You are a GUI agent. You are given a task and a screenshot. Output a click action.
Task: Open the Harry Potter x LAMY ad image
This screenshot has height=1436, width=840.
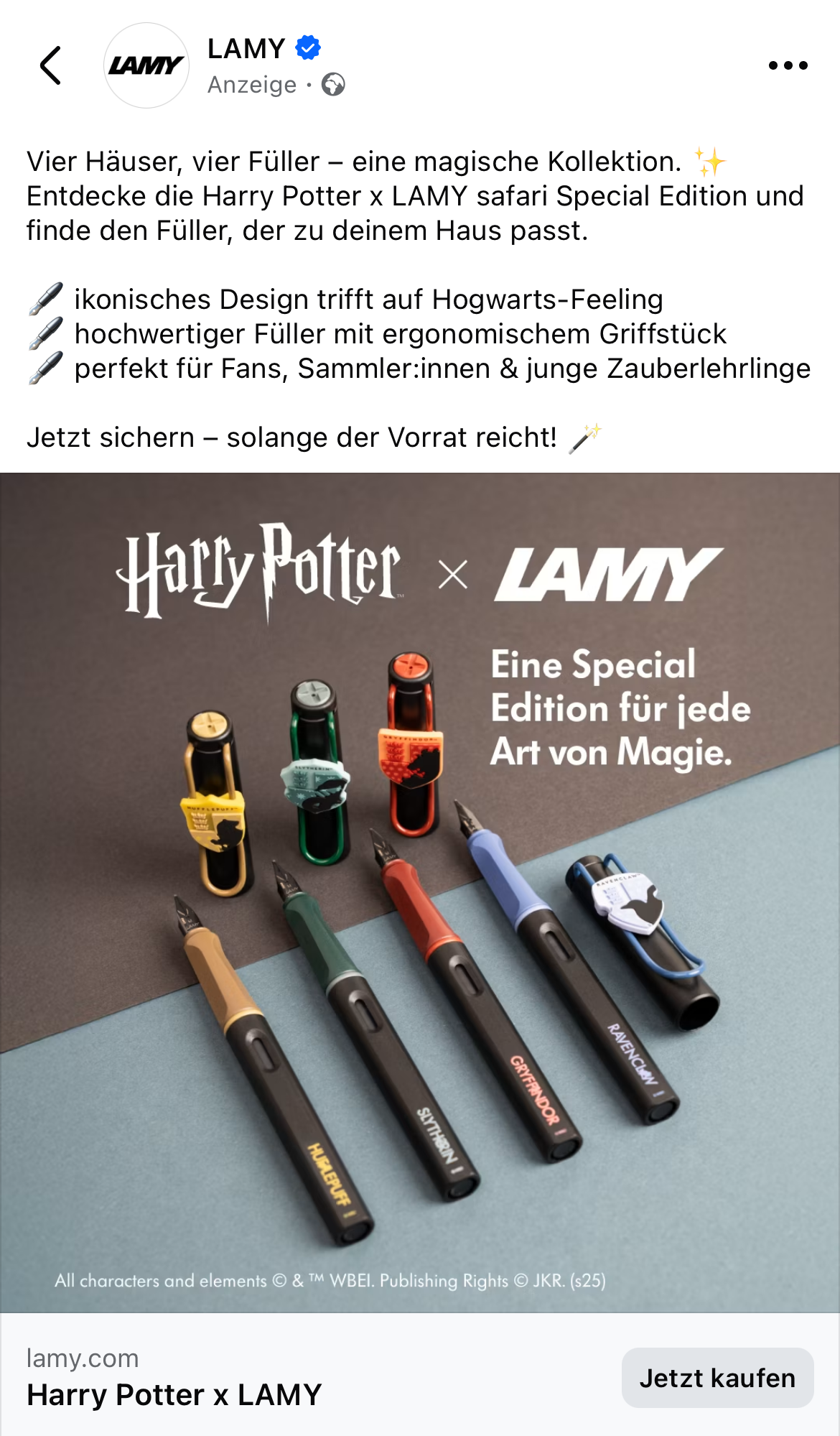tap(420, 892)
